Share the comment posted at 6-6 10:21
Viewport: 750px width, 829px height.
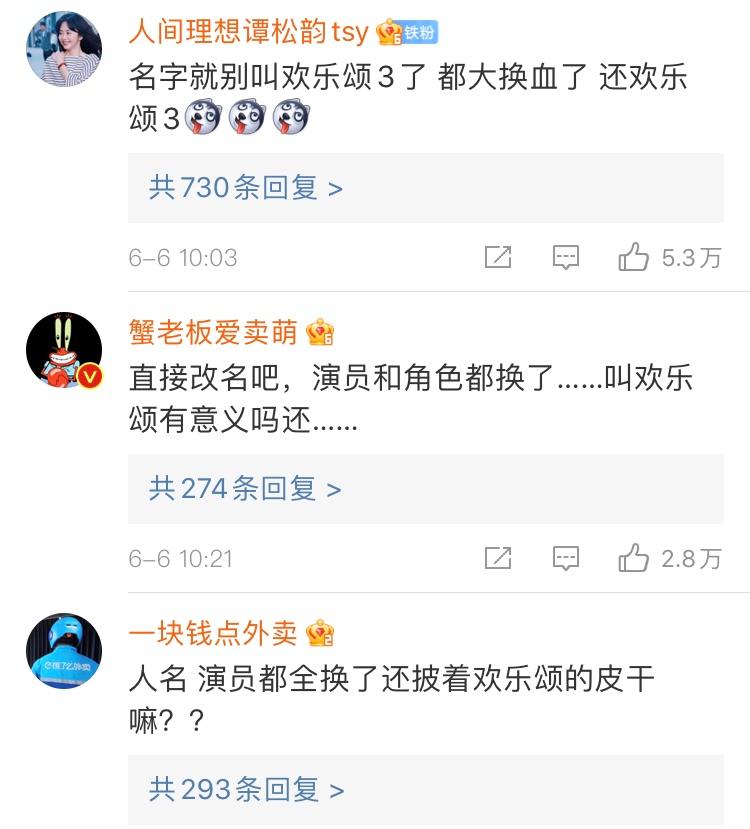point(498,558)
